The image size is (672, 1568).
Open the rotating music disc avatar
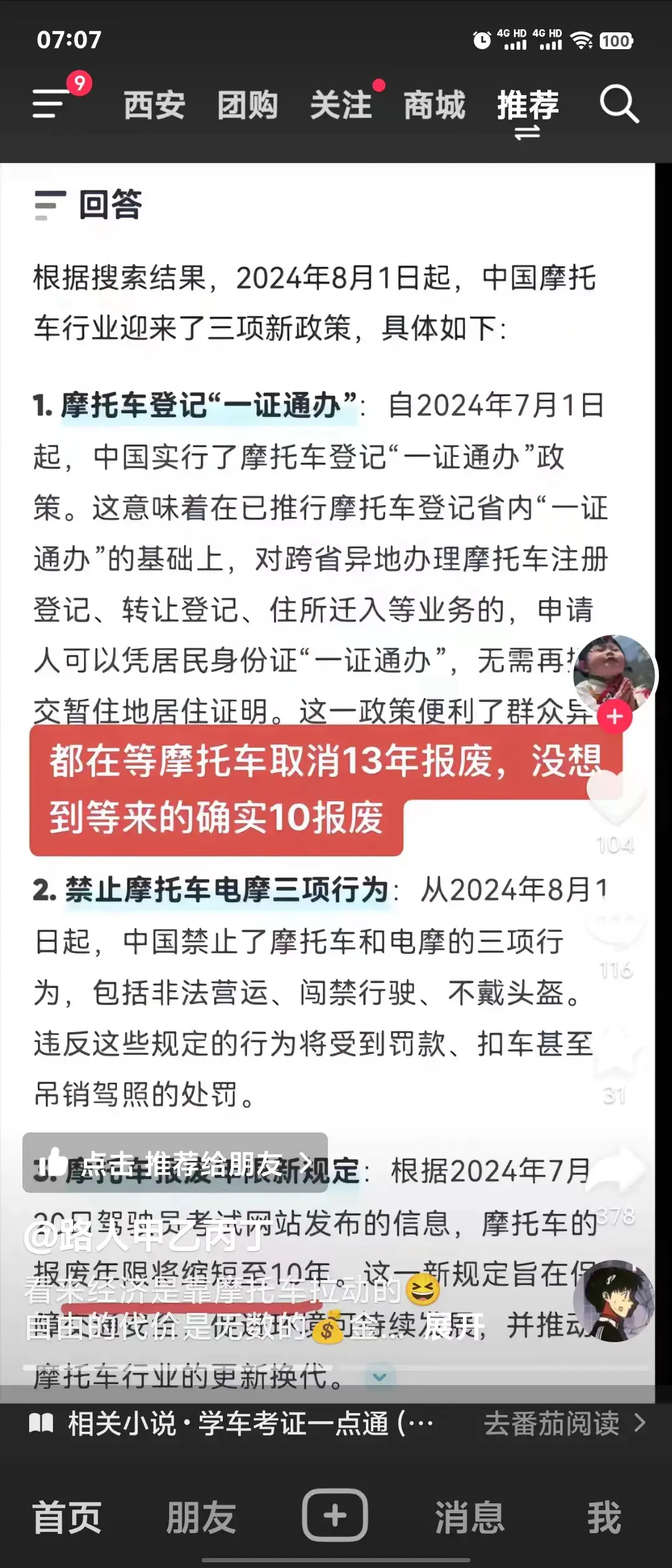[x=614, y=1300]
